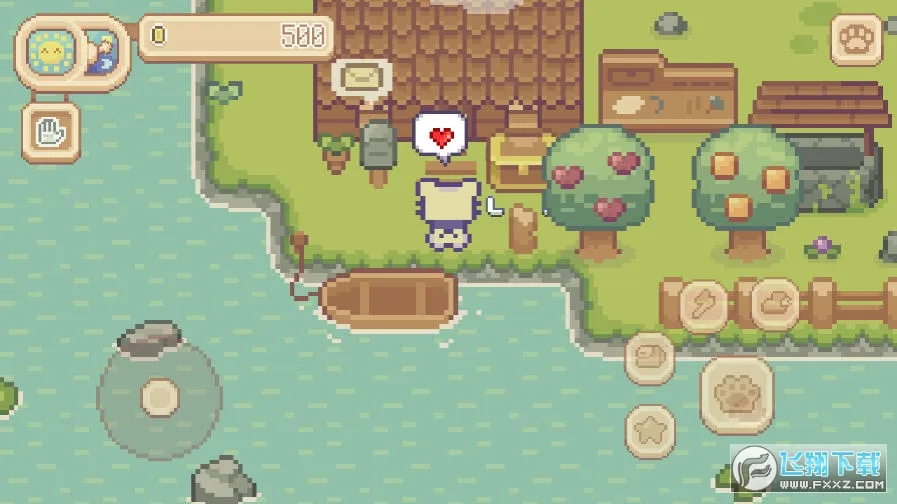Tap the hand icon button

pos(51,131)
